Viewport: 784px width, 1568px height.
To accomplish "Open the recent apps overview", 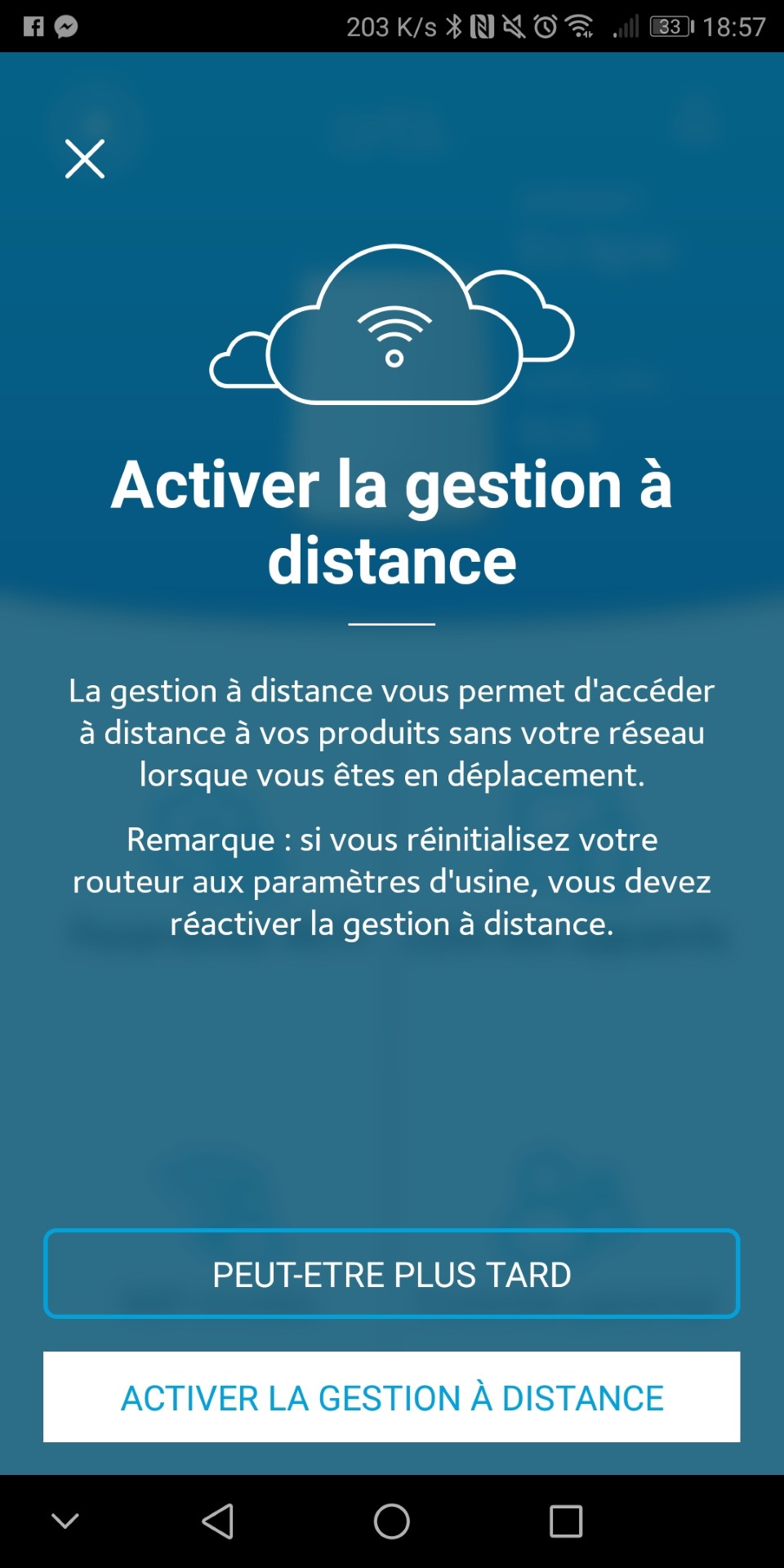I will click(x=566, y=1521).
